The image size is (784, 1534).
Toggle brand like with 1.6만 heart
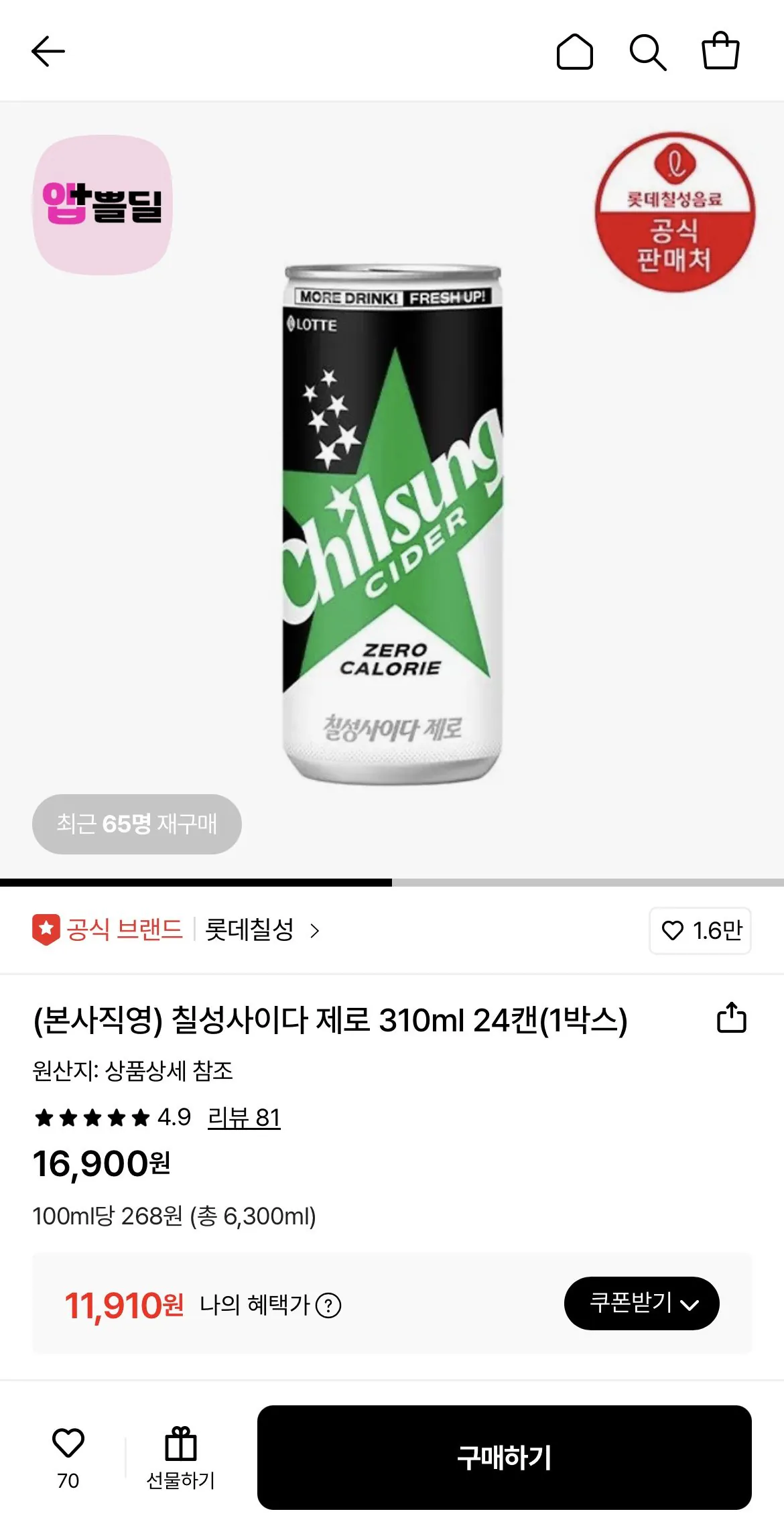[700, 931]
